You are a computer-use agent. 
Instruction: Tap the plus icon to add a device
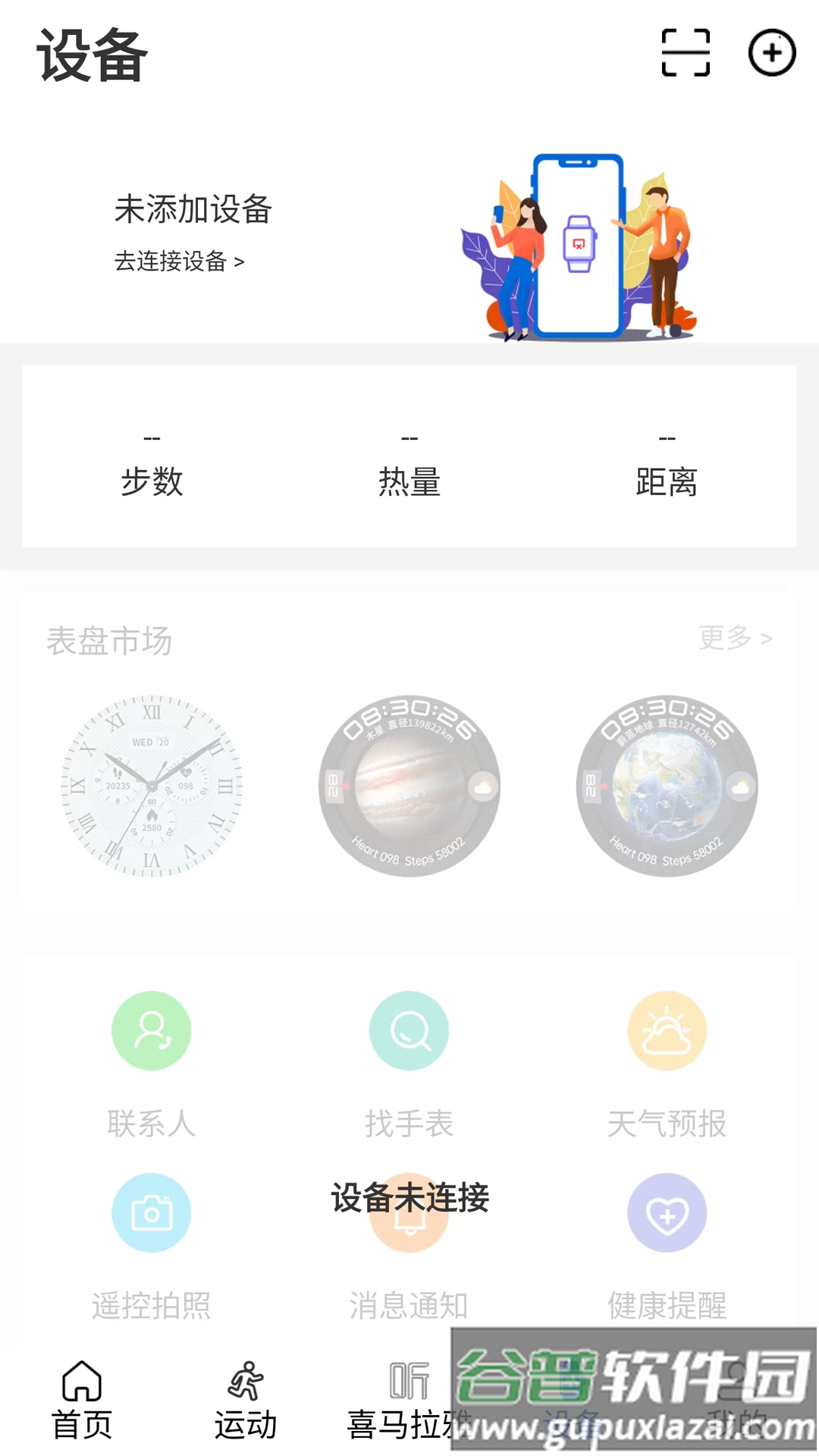pos(771,53)
